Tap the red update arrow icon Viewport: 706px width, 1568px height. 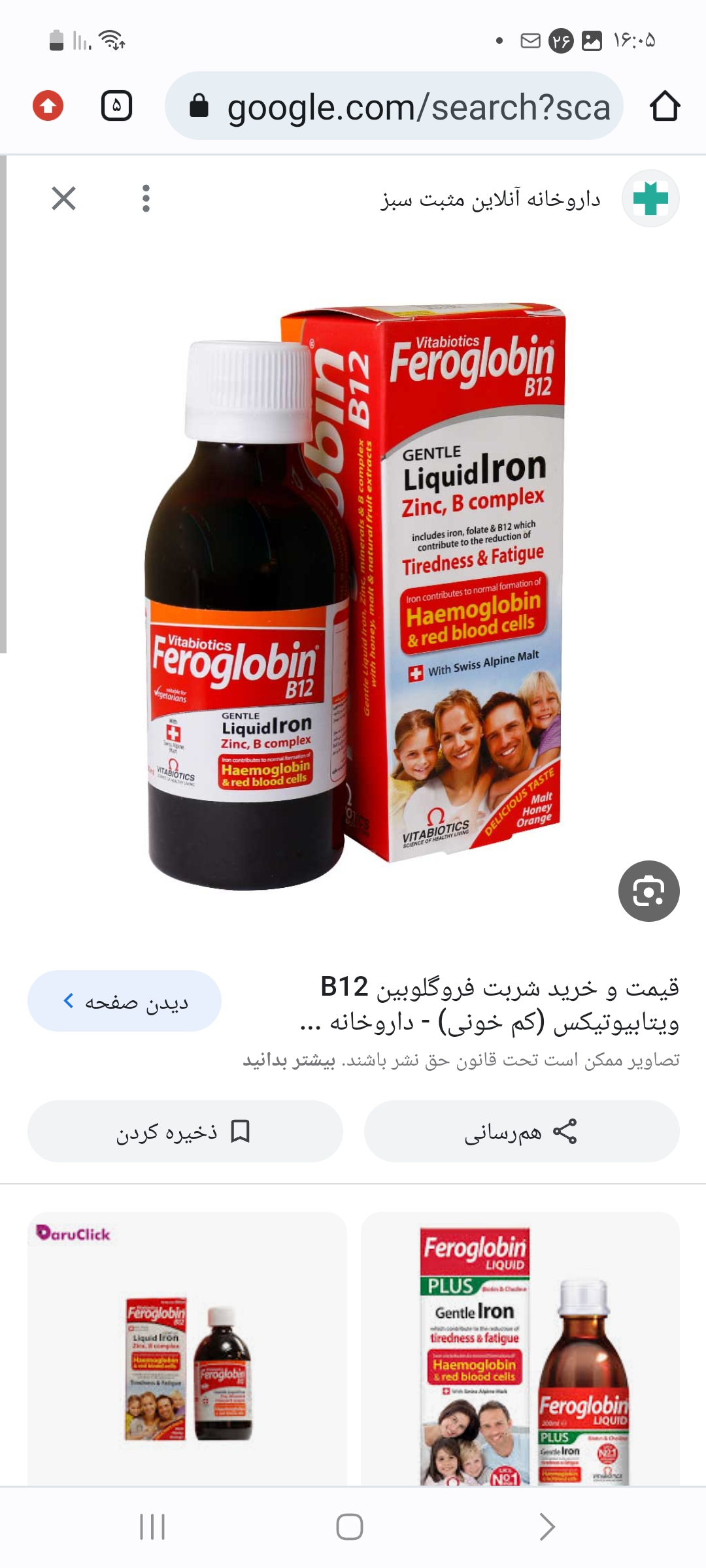48,106
